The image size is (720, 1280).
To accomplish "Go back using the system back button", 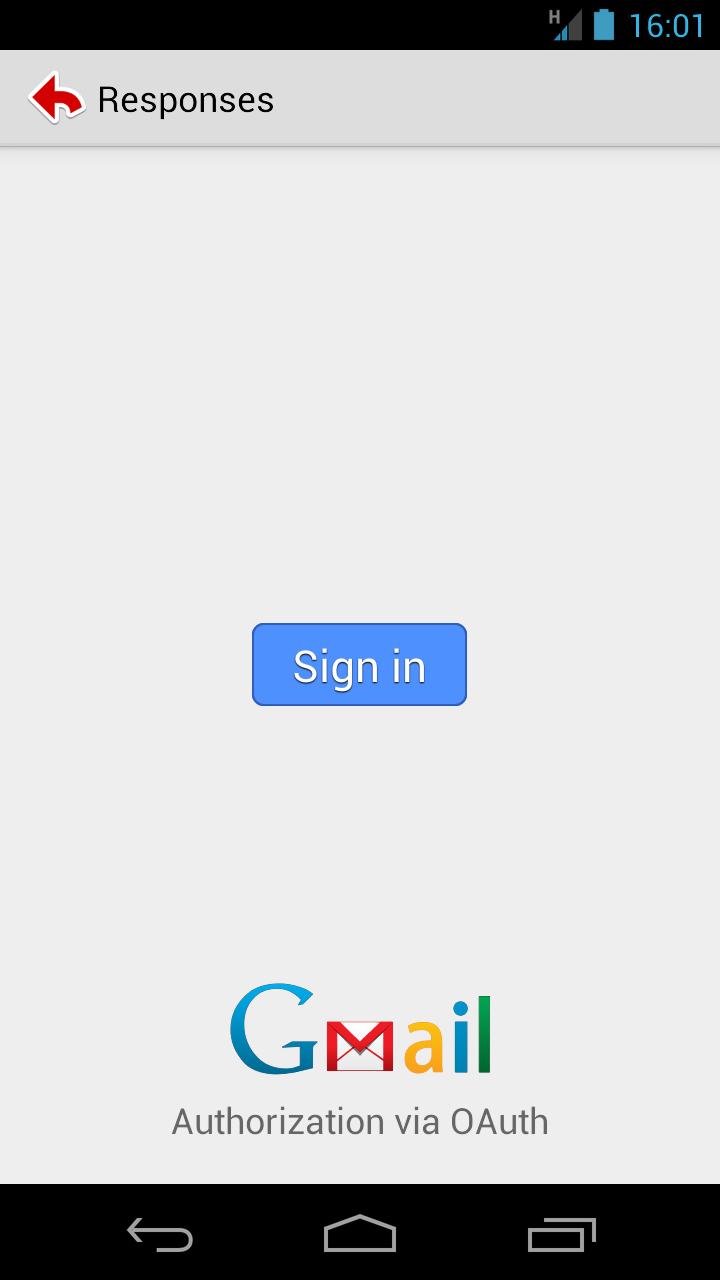I will coord(160,1234).
